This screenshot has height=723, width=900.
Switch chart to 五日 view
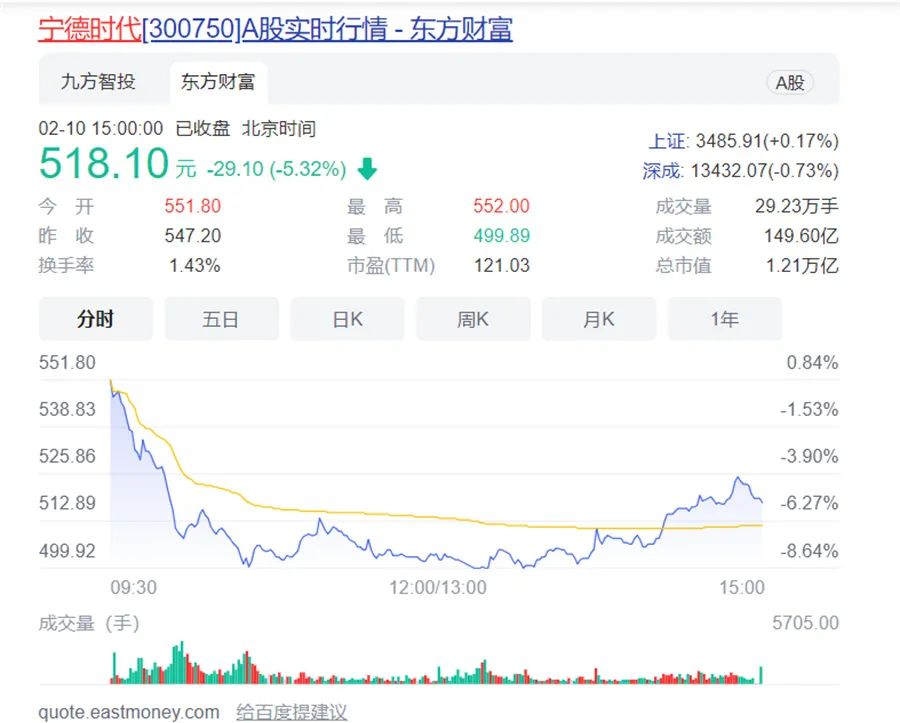(x=221, y=319)
